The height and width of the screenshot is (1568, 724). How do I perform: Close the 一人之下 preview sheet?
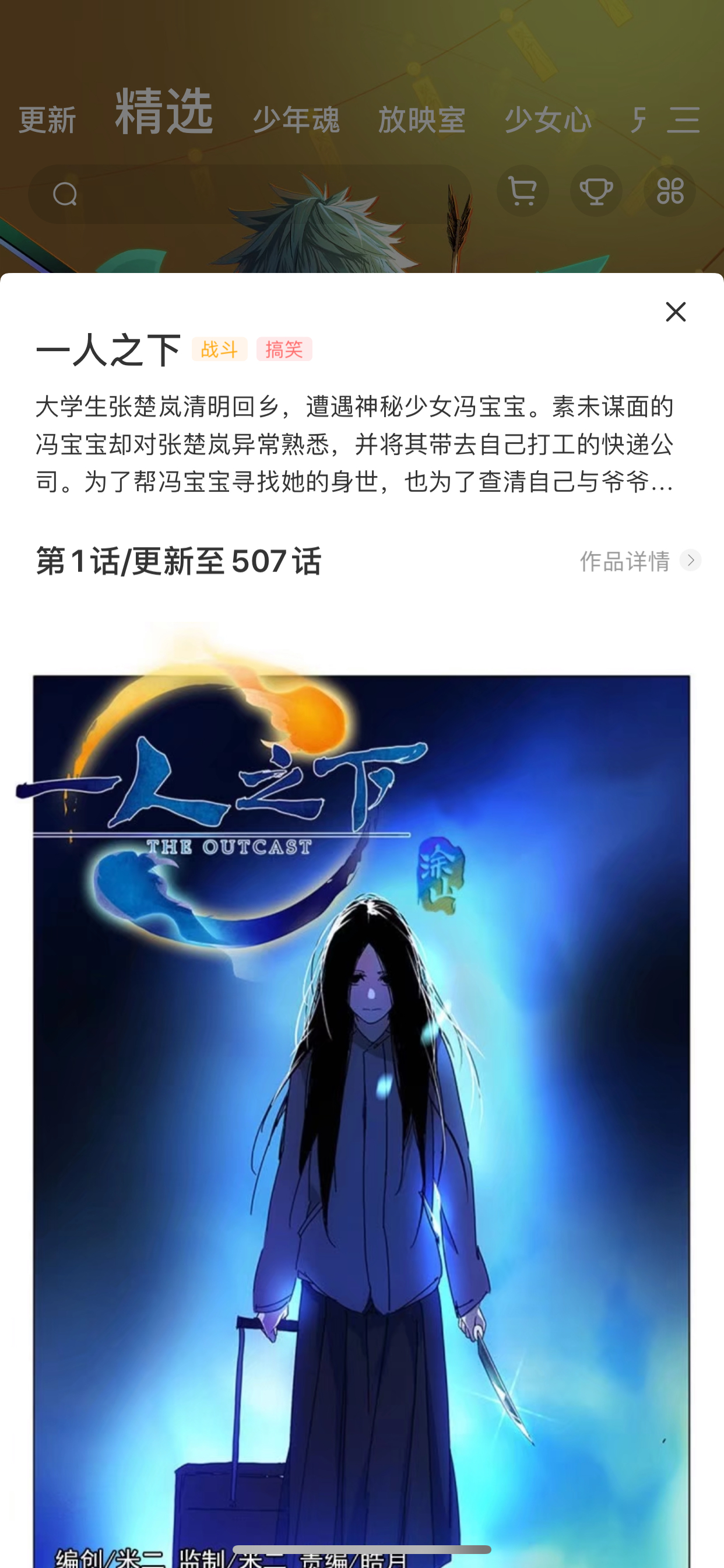point(676,311)
